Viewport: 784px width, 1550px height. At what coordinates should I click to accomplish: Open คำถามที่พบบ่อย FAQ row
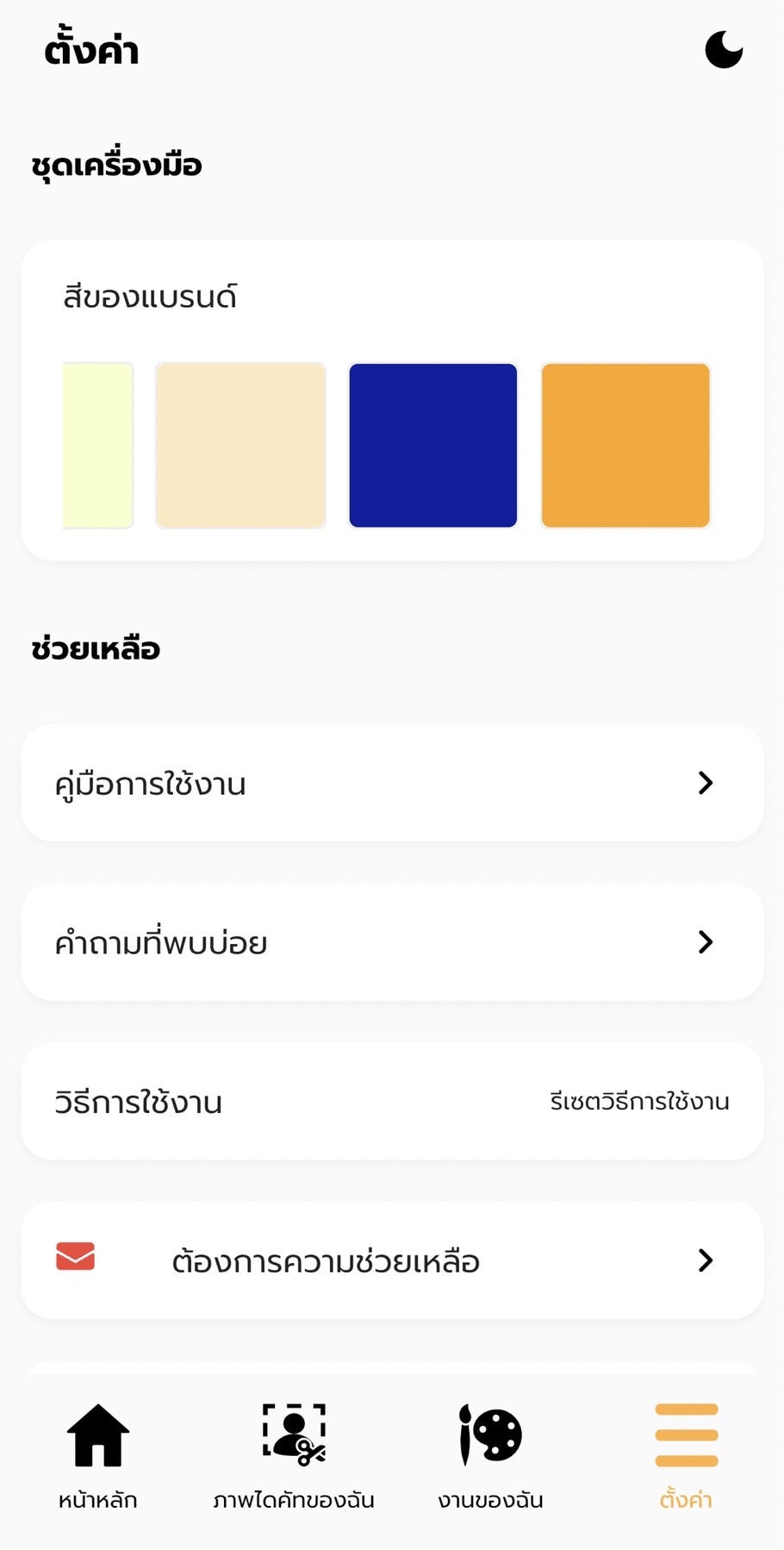tap(392, 942)
